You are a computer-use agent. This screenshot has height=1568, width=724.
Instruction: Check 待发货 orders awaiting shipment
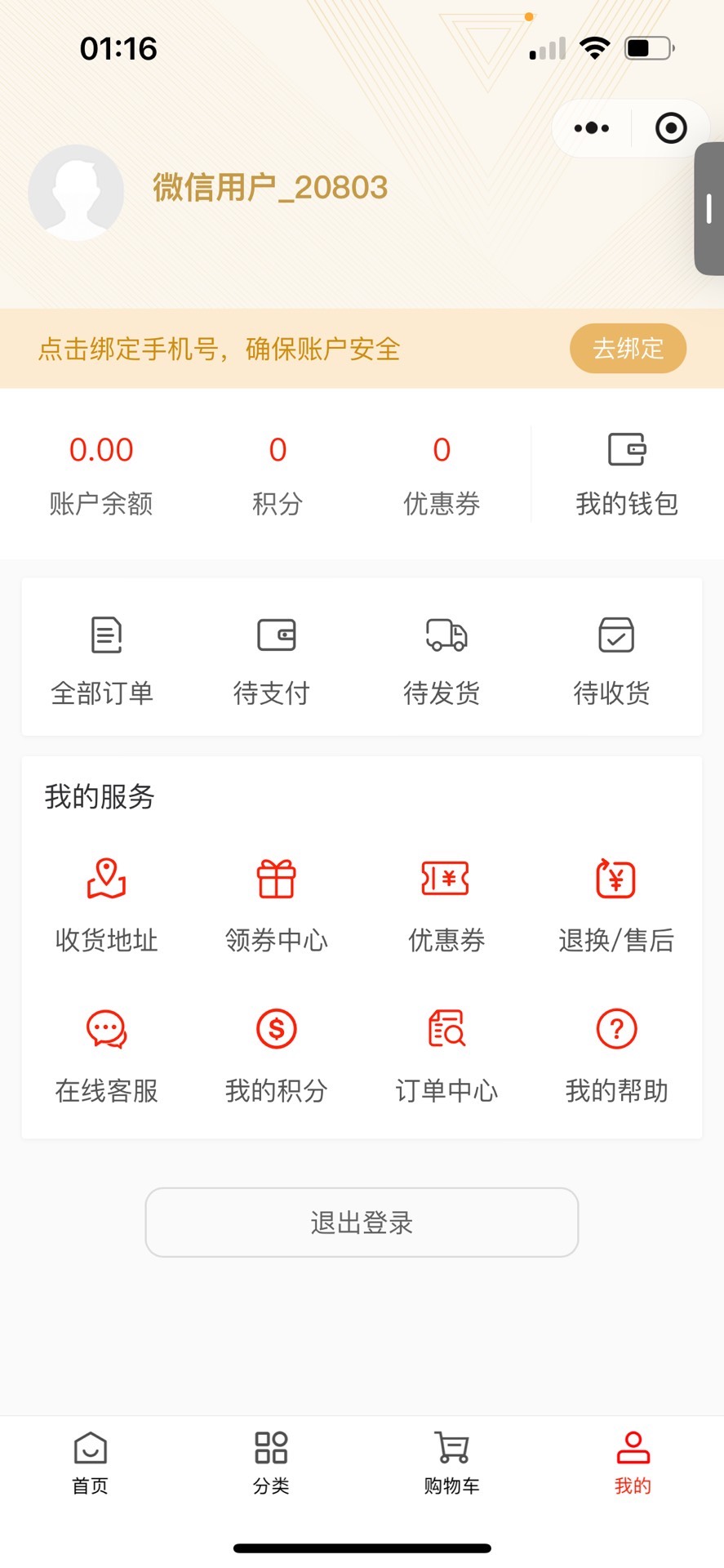tap(442, 658)
